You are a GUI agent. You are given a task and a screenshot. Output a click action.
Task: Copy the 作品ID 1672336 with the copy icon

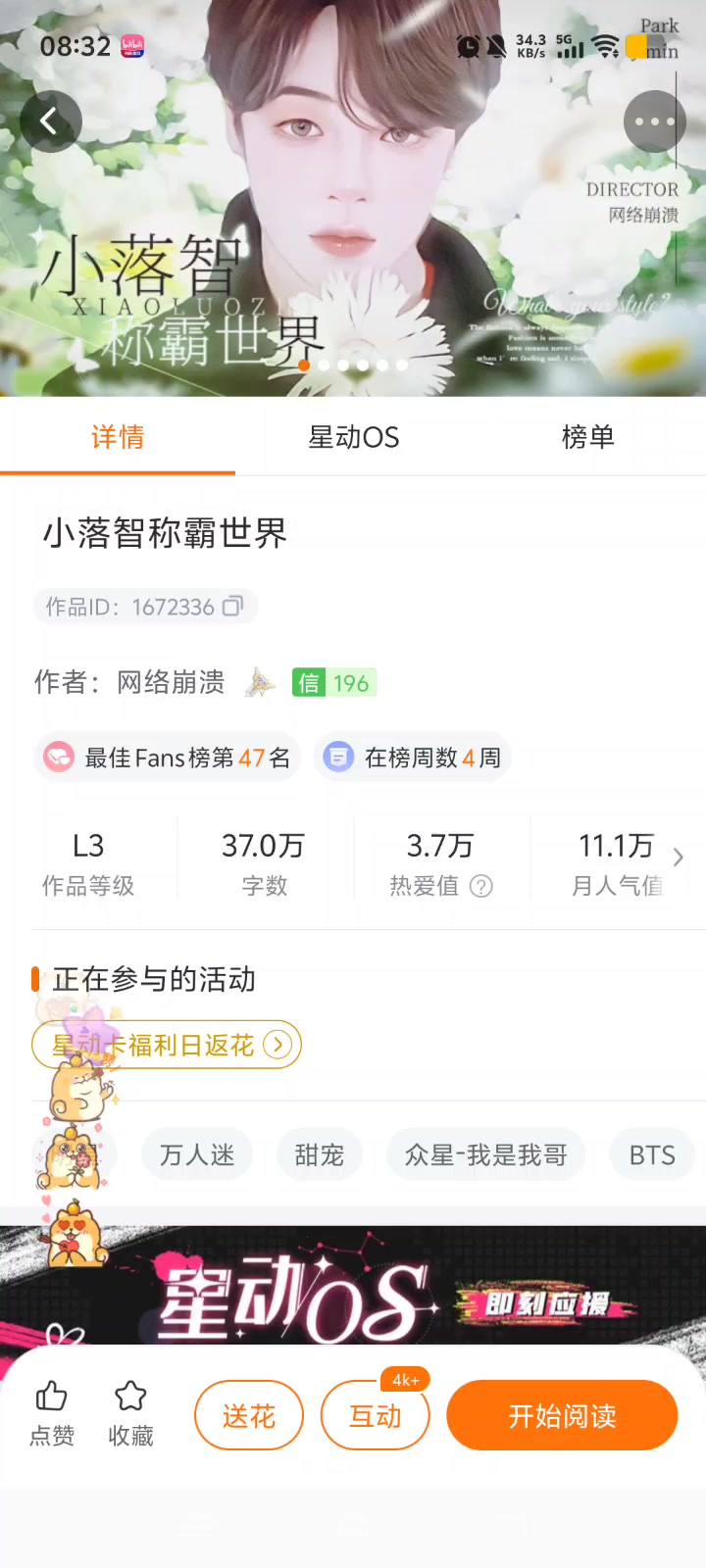point(232,607)
